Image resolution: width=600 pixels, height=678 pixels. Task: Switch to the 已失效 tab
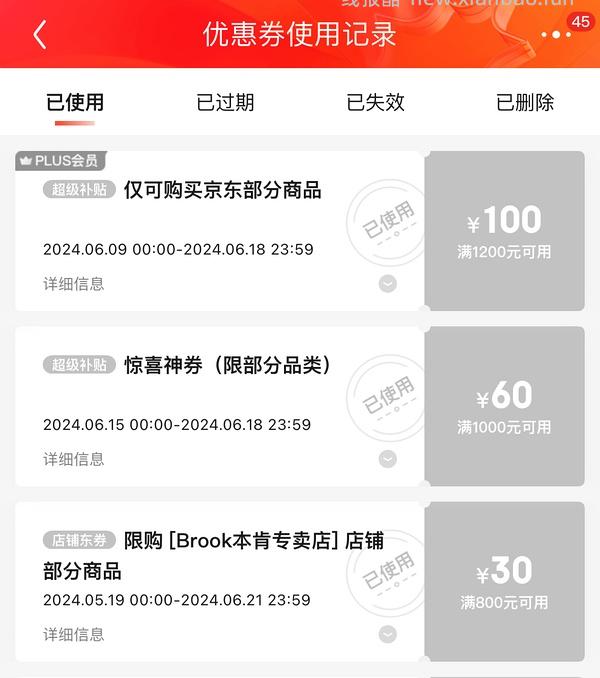(x=375, y=102)
